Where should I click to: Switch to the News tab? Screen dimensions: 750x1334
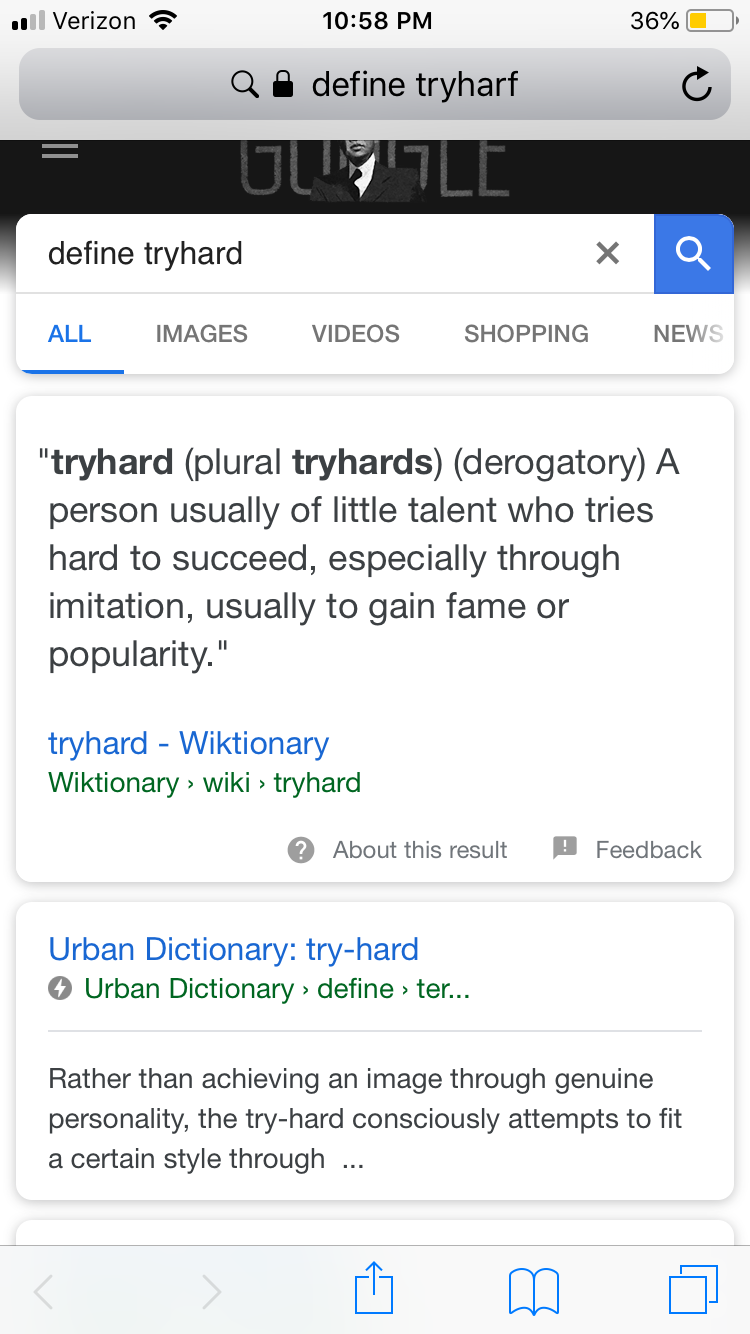688,334
